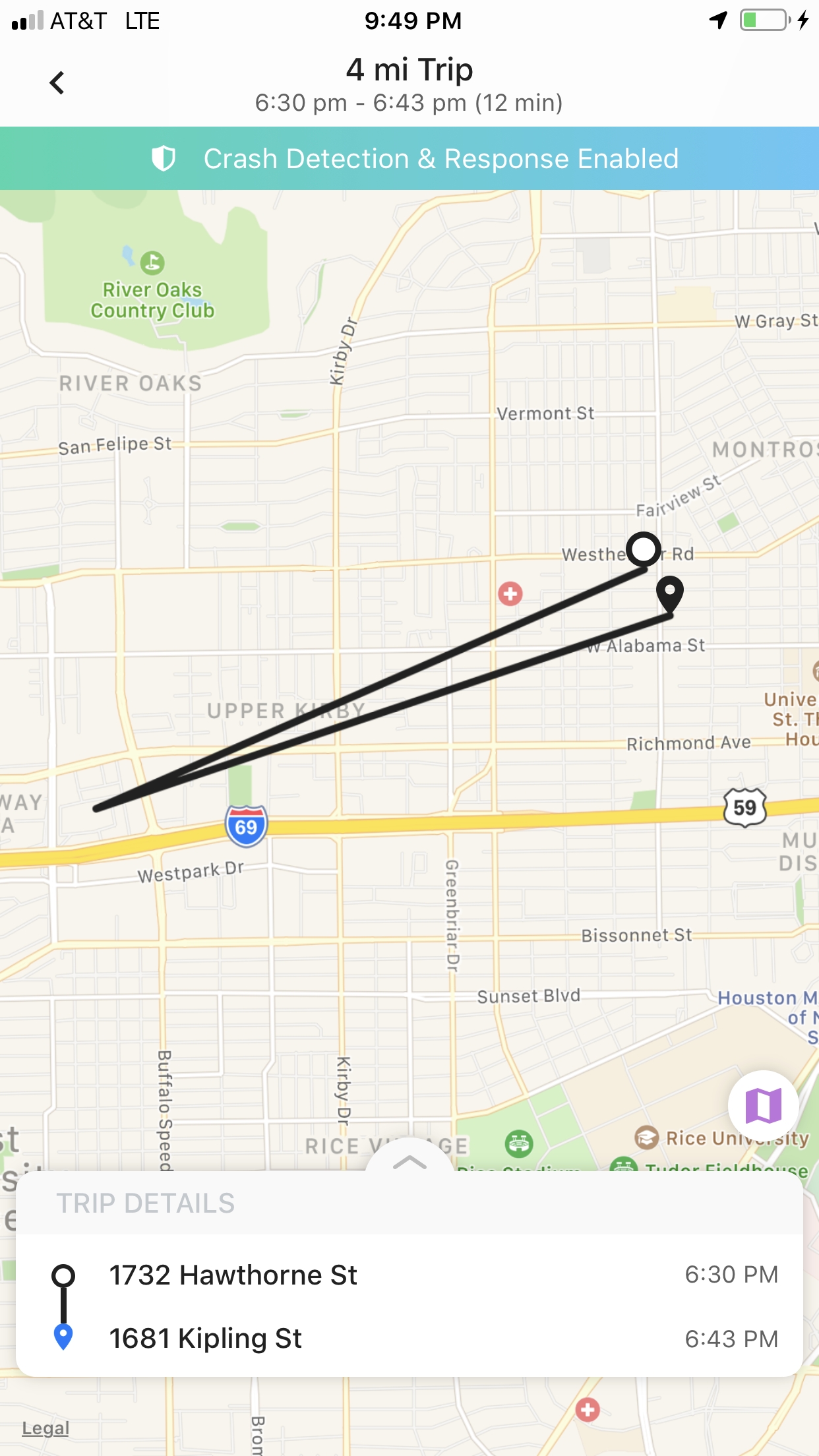Enable Crash Detection & Response banner
Image resolution: width=819 pixels, height=1456 pixels.
[x=409, y=158]
